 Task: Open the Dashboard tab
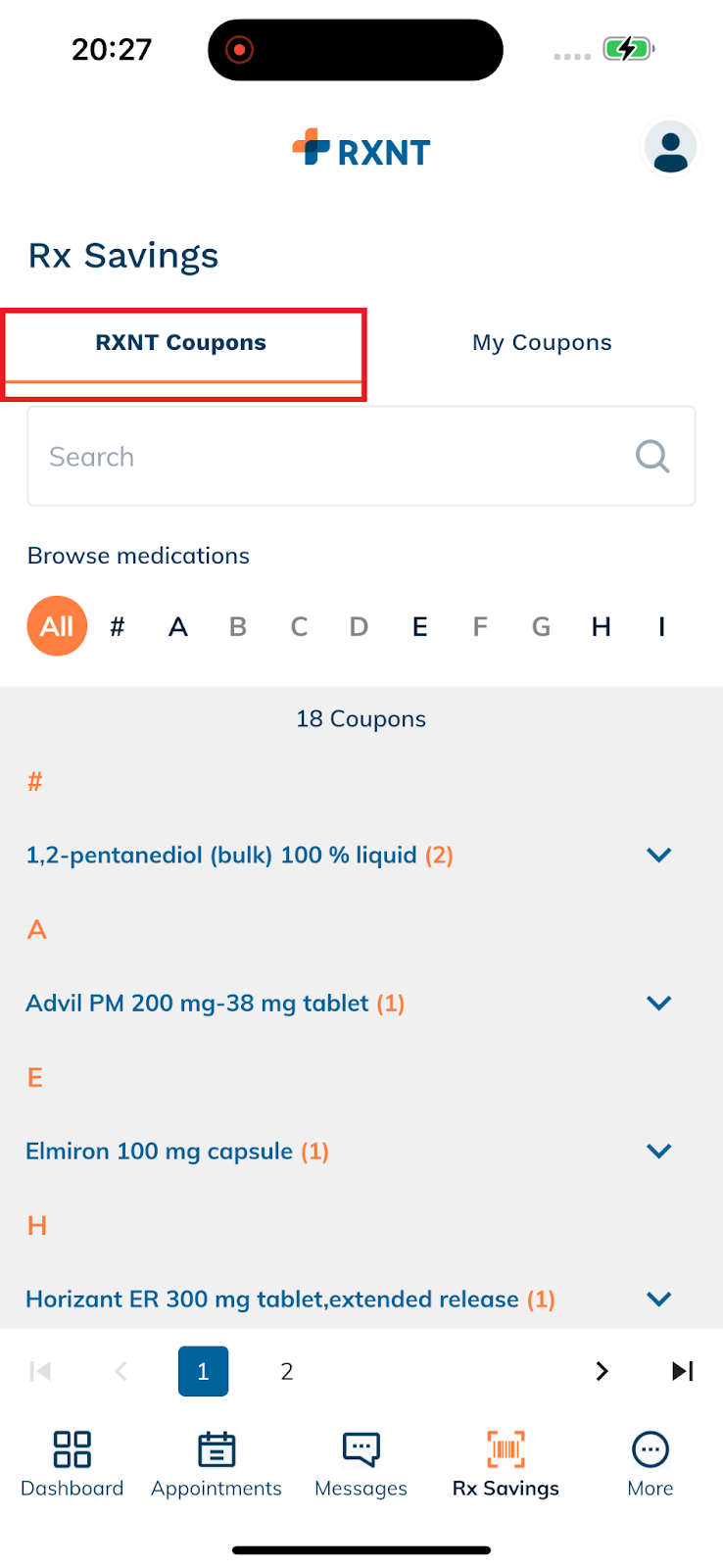coord(72,1464)
